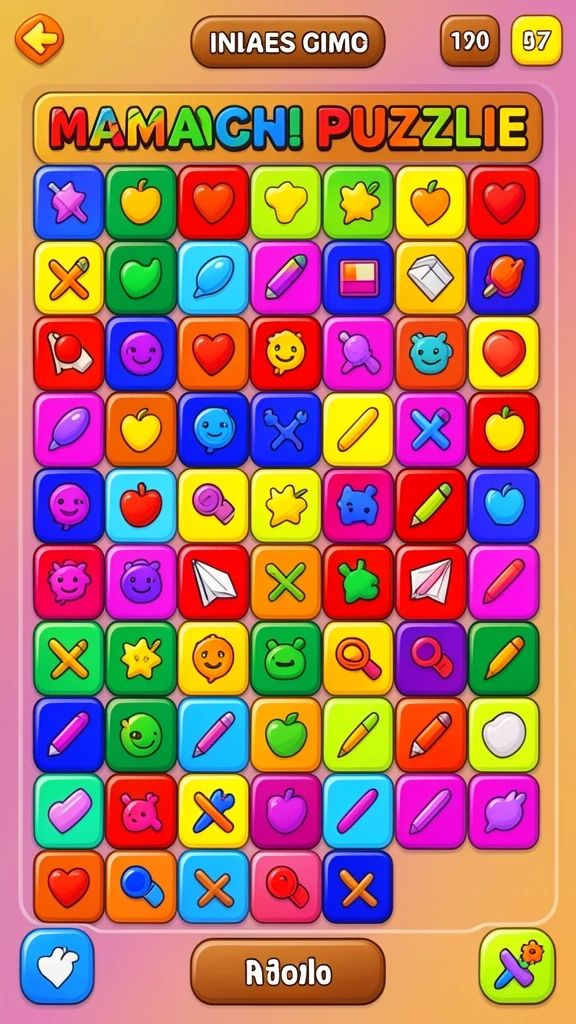576x1024 pixels.
Task: Select the red tile with green splat
Action: click(358, 582)
